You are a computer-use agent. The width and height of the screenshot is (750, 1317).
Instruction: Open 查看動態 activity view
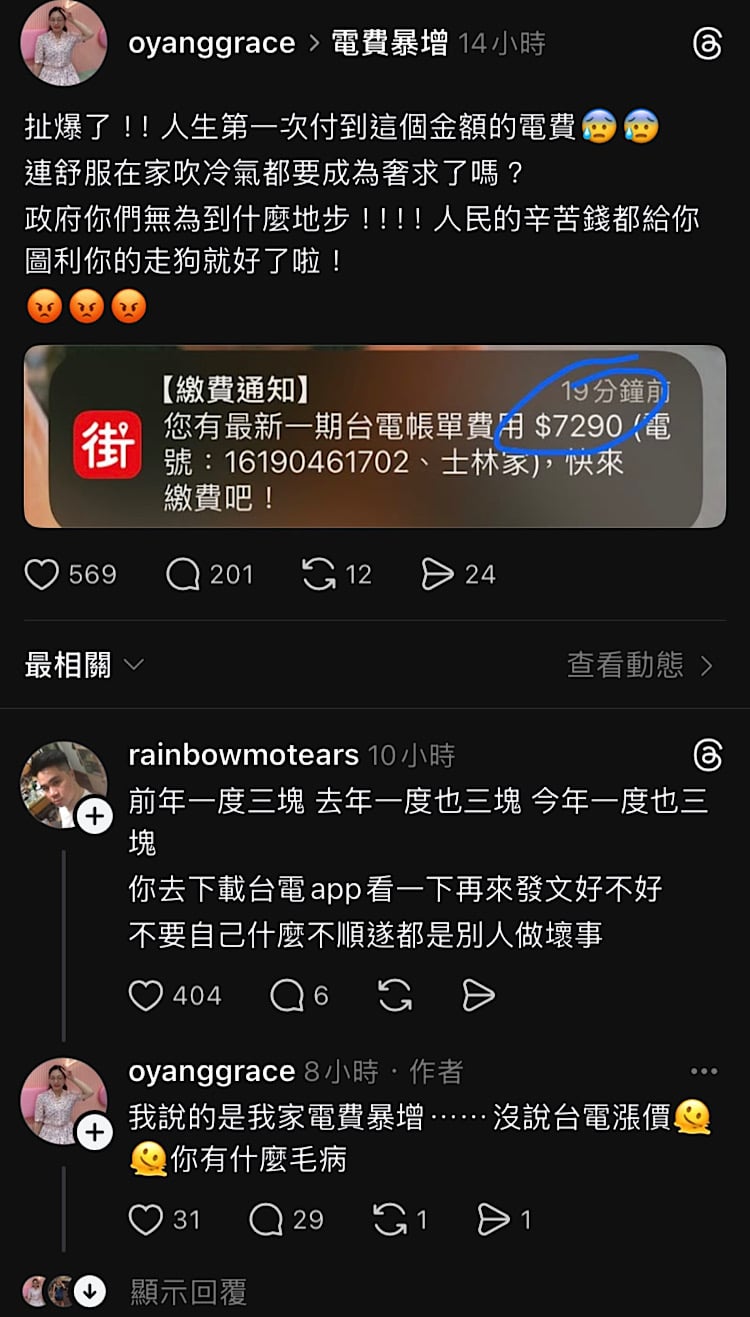(x=640, y=665)
